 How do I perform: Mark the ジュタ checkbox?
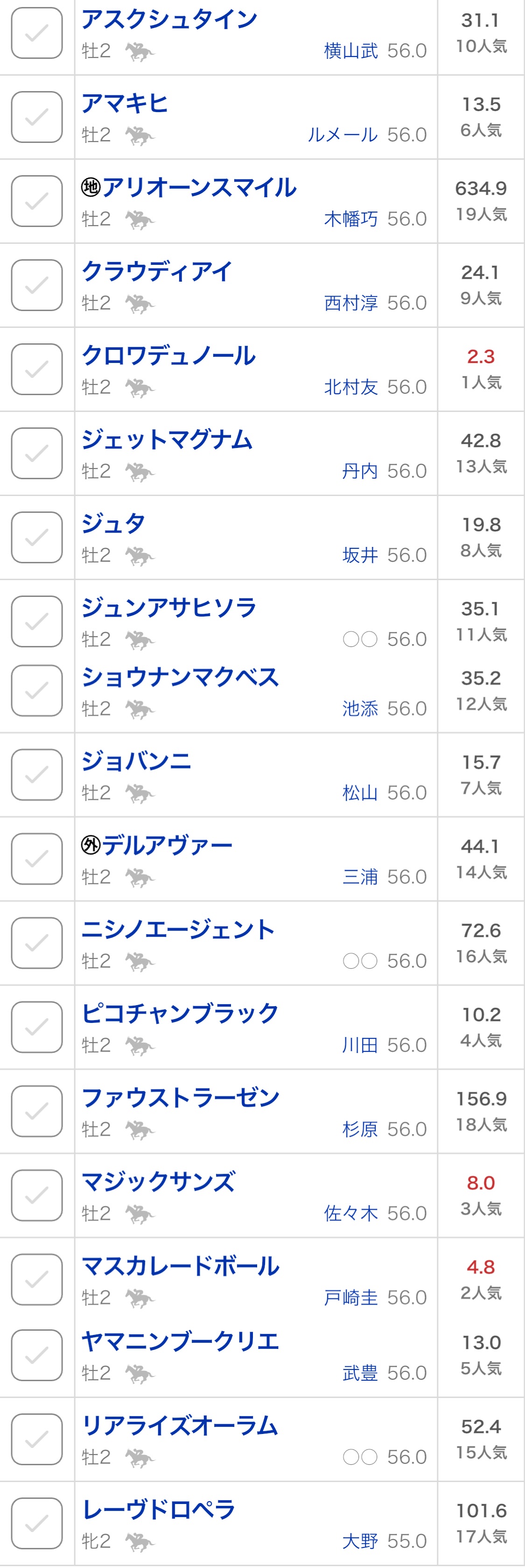(x=36, y=538)
